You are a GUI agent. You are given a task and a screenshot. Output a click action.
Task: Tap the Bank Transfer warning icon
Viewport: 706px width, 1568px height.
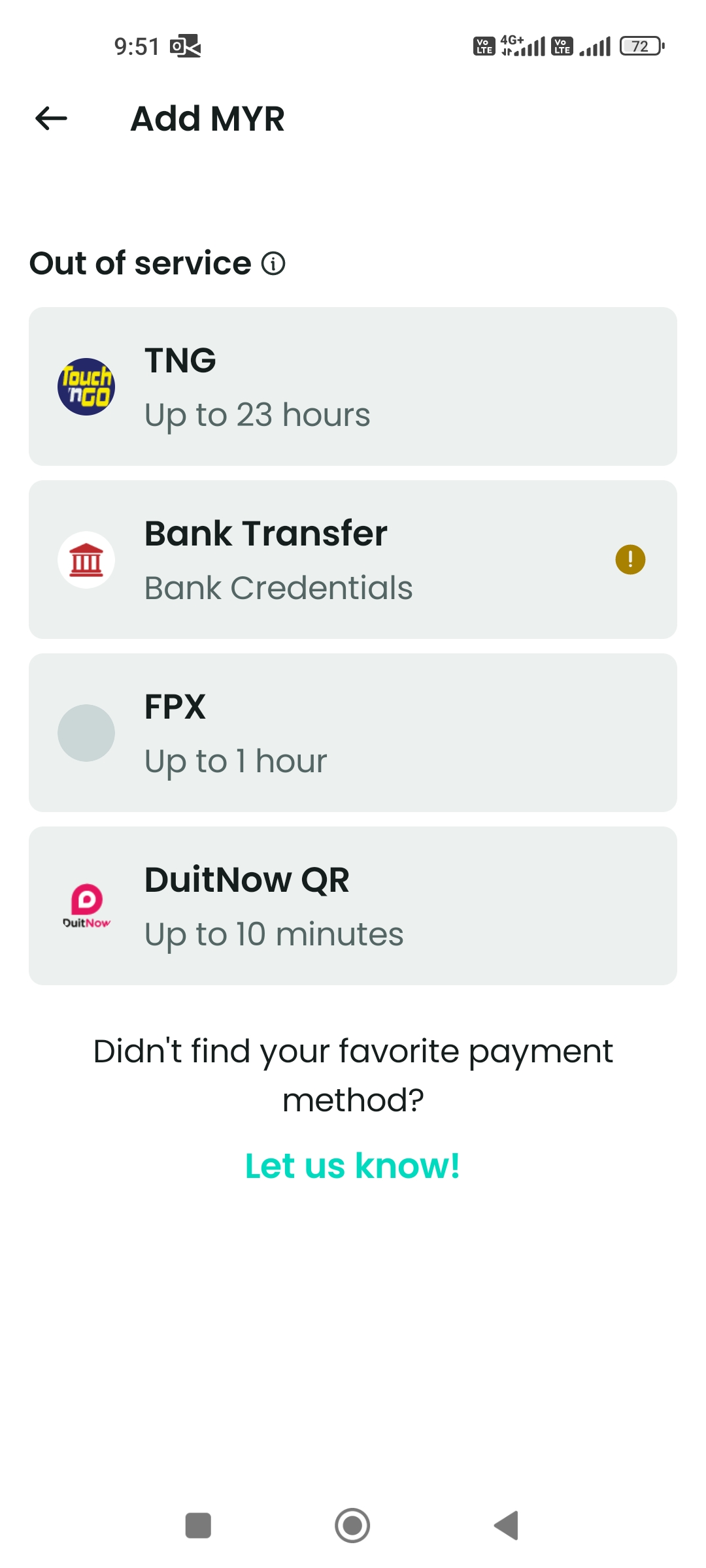(x=630, y=560)
